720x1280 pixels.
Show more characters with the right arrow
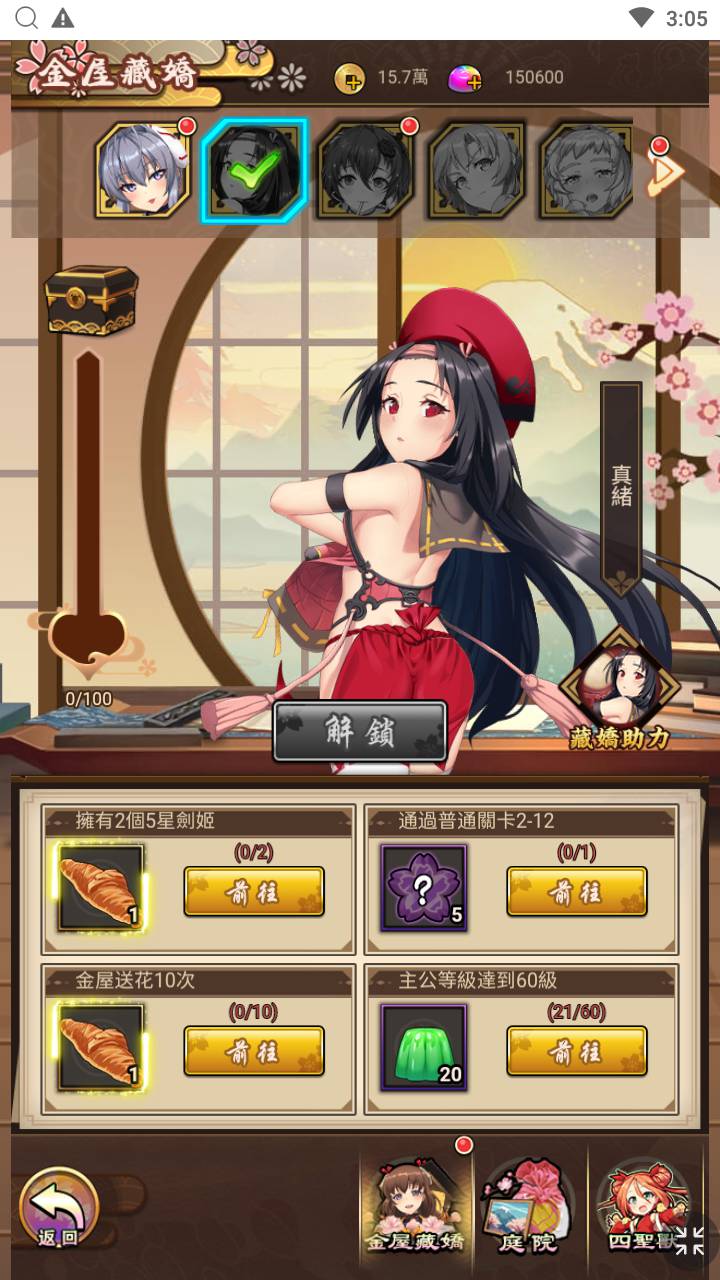(665, 174)
